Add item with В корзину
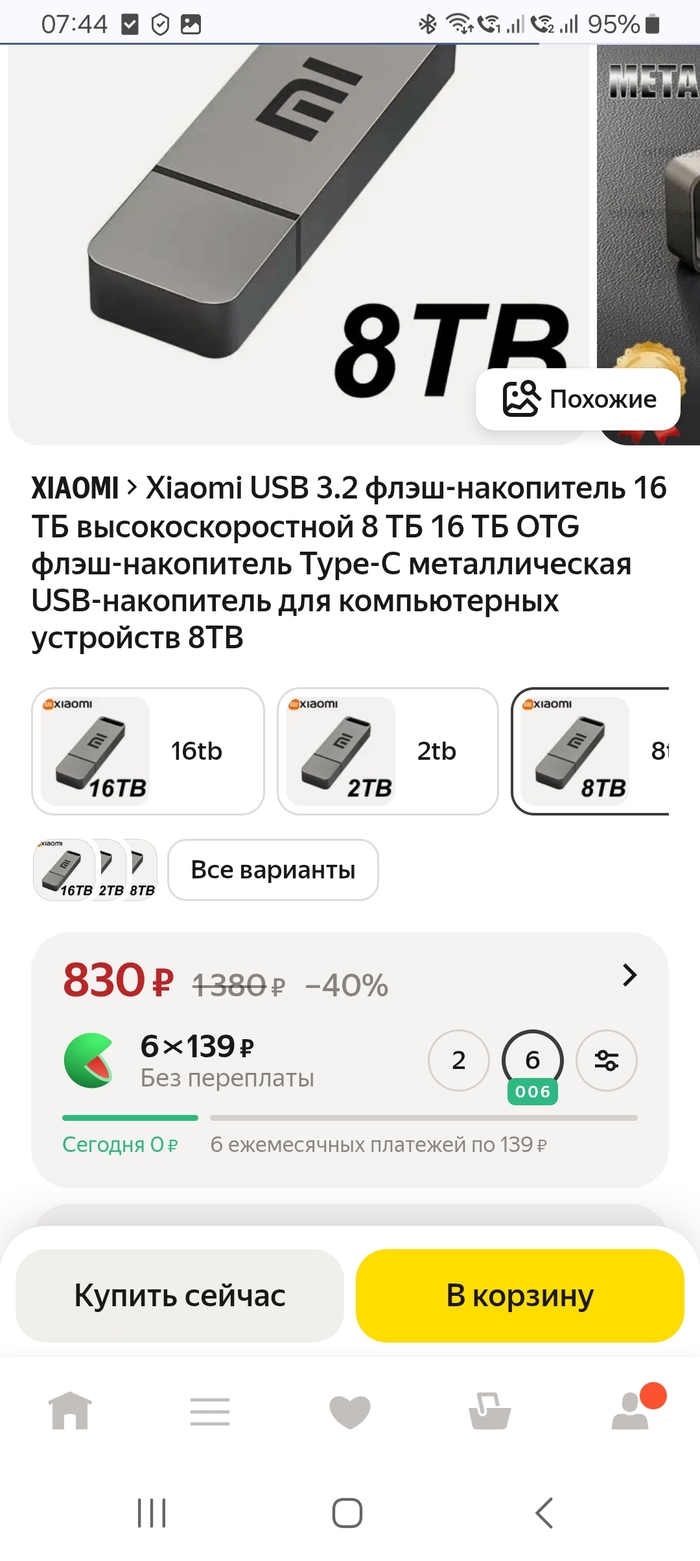The width and height of the screenshot is (700, 1561). click(x=520, y=1296)
